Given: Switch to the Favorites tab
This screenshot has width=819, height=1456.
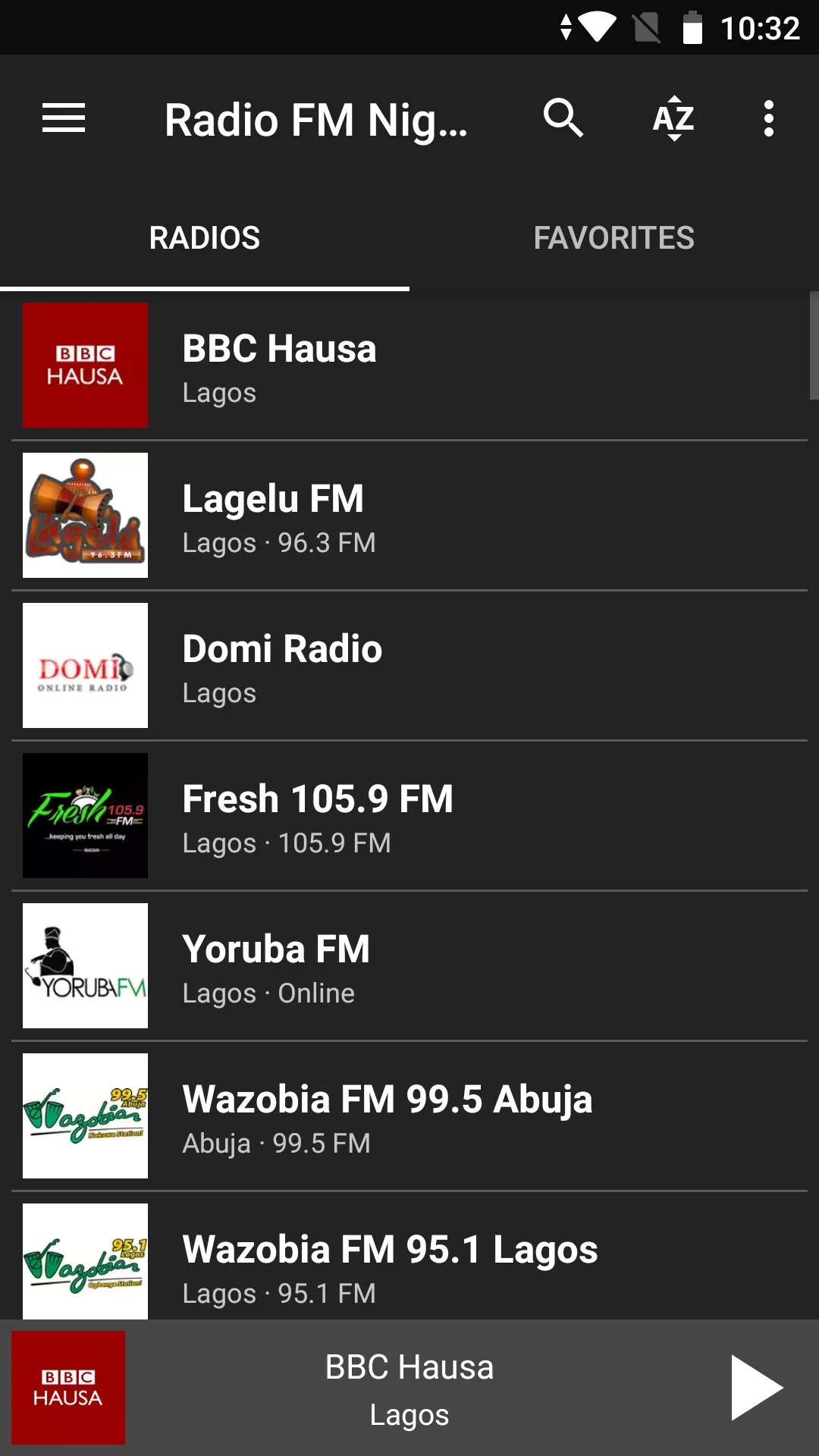Looking at the screenshot, I should point(614,237).
